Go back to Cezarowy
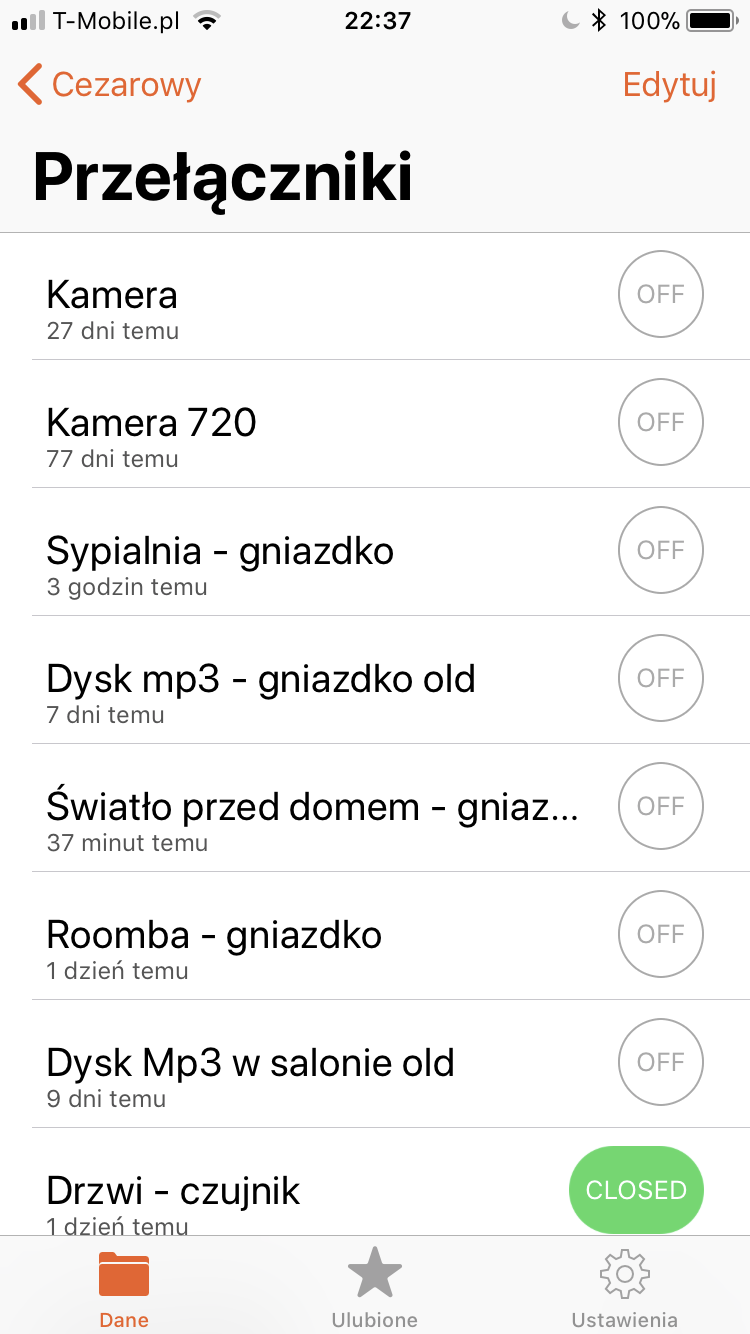This screenshot has width=750, height=1334. click(110, 85)
